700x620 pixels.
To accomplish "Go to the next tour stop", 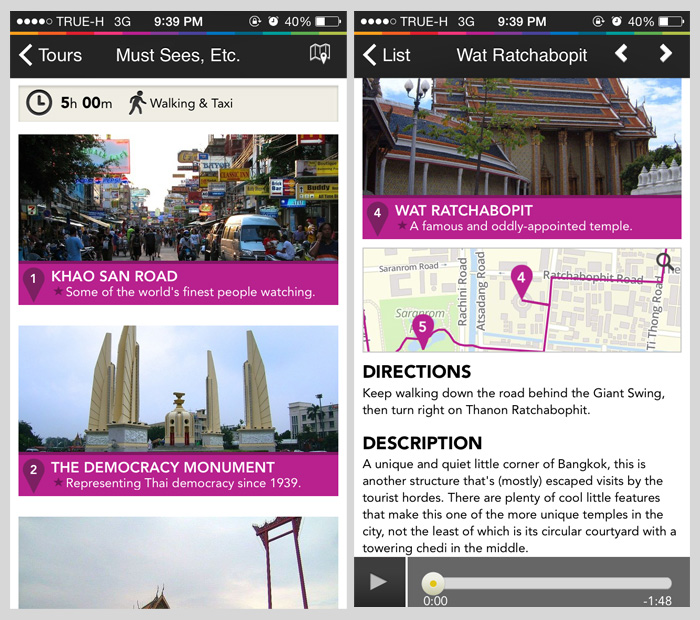I will point(666,54).
